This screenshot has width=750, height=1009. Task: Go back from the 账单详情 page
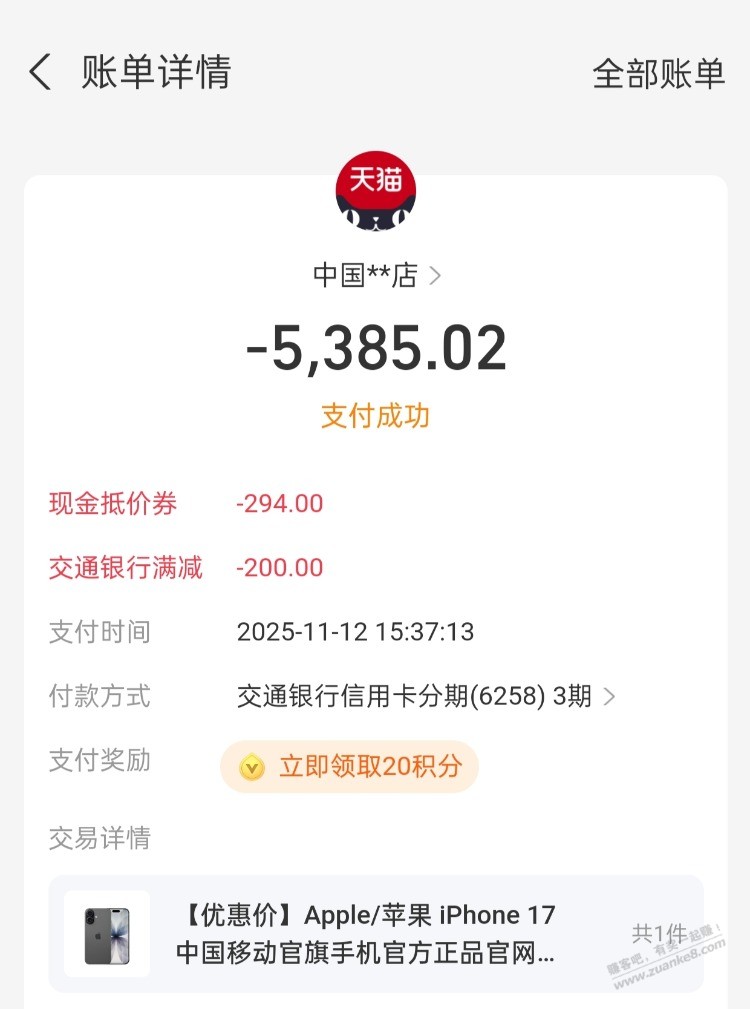[40, 73]
